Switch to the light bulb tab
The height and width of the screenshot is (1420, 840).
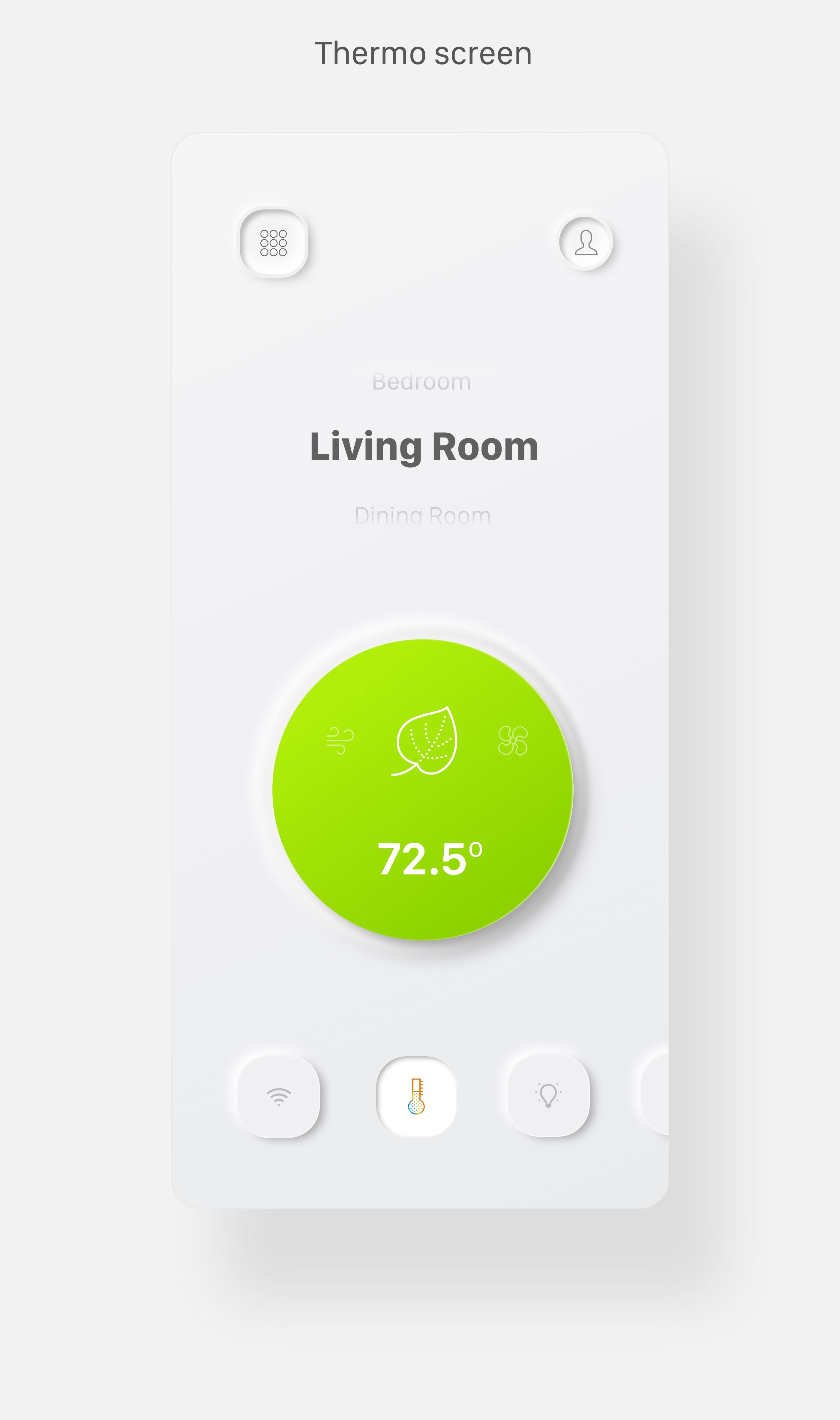pyautogui.click(x=548, y=1096)
